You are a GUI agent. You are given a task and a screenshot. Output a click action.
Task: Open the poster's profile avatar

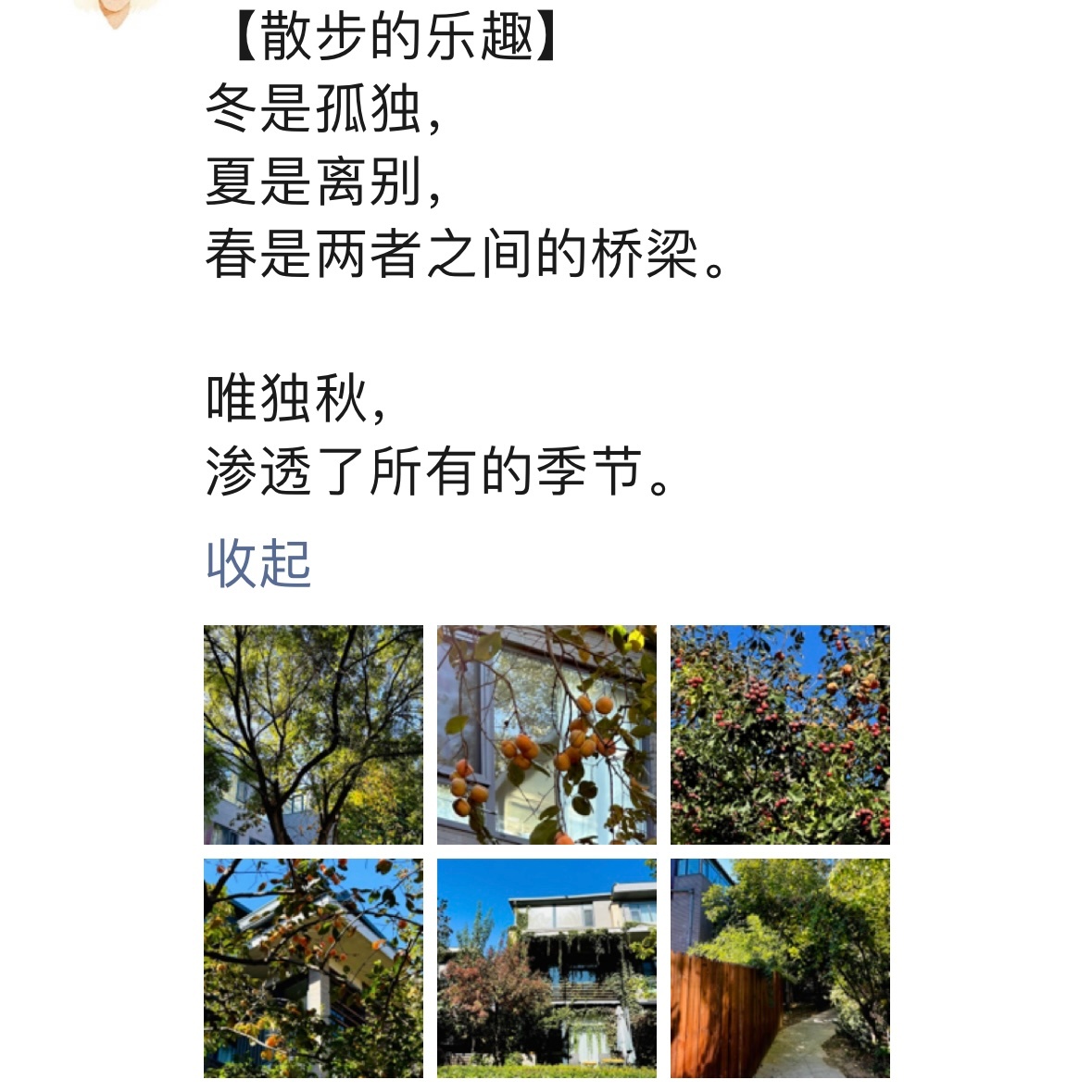[x=116, y=9]
